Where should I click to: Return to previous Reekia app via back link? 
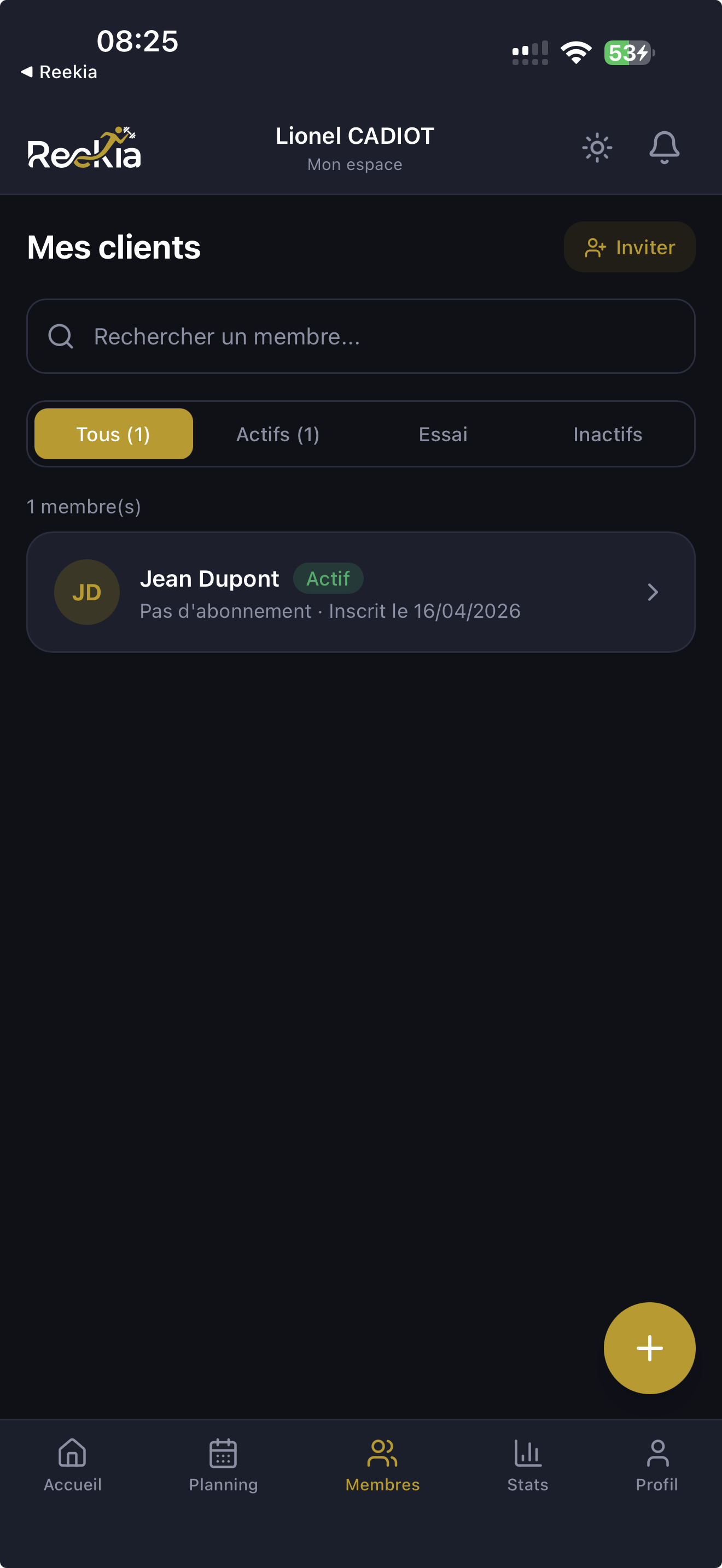tap(60, 72)
